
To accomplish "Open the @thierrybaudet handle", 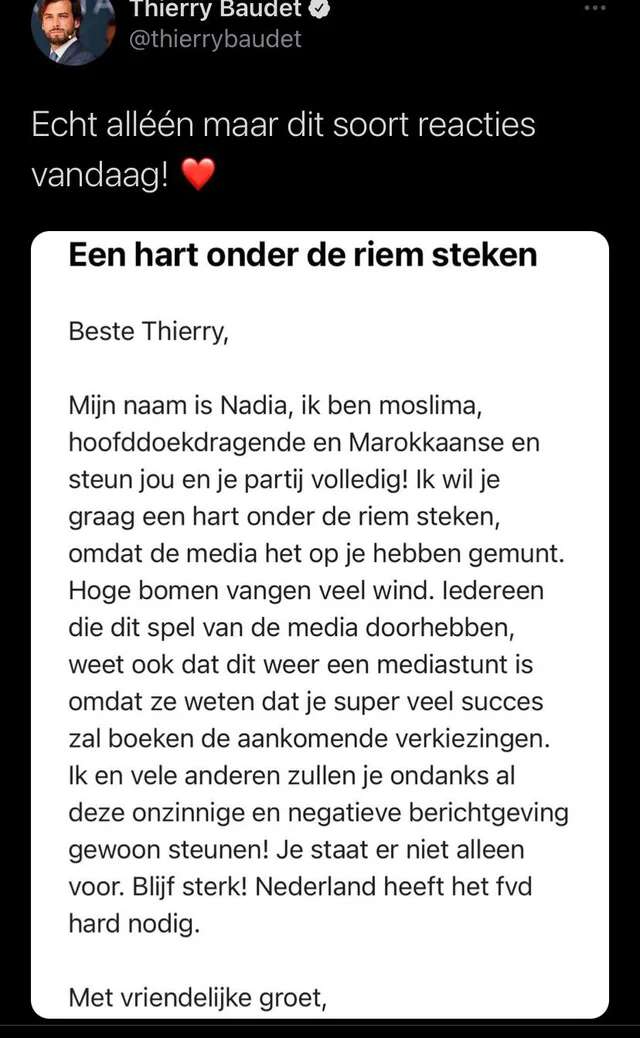I will pos(215,39).
